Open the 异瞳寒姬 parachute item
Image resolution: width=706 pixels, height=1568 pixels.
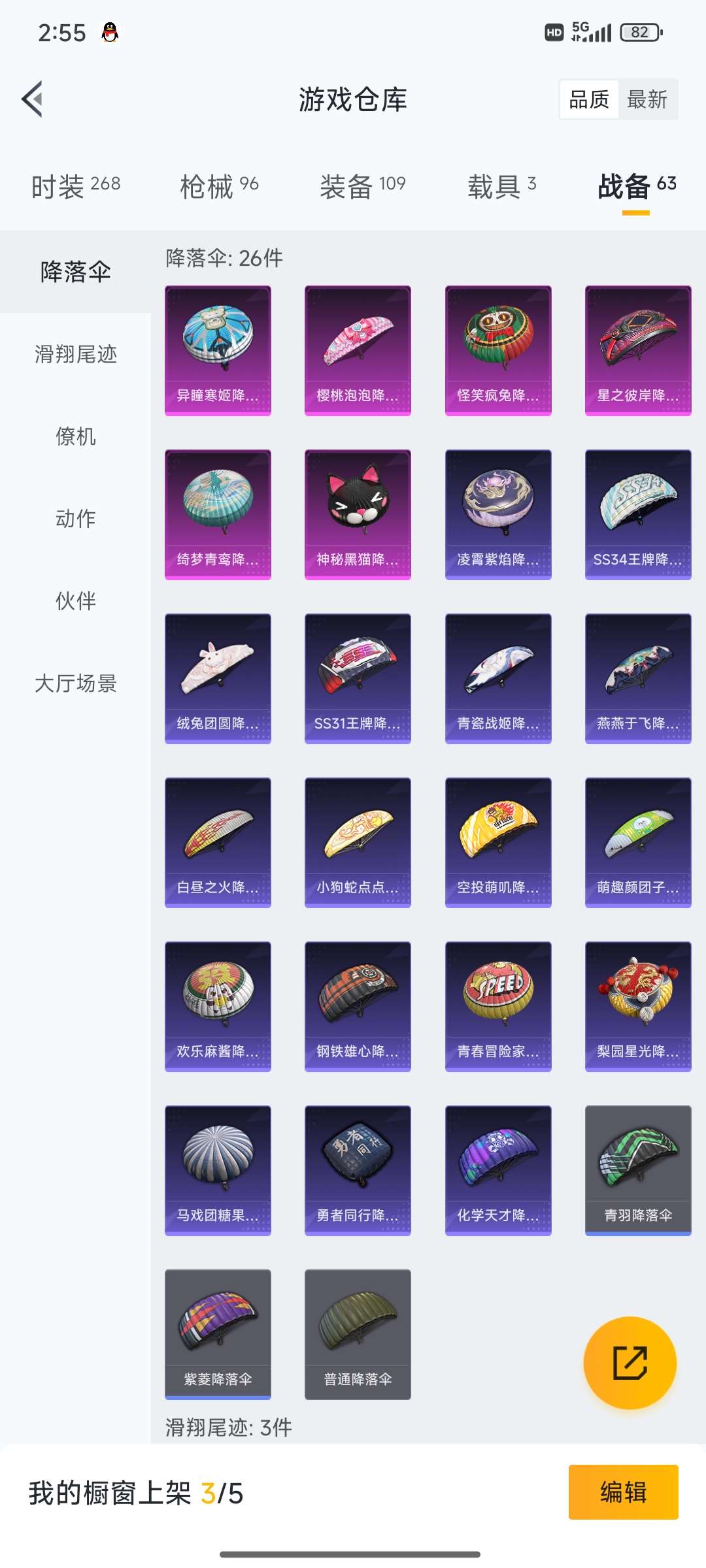click(218, 350)
